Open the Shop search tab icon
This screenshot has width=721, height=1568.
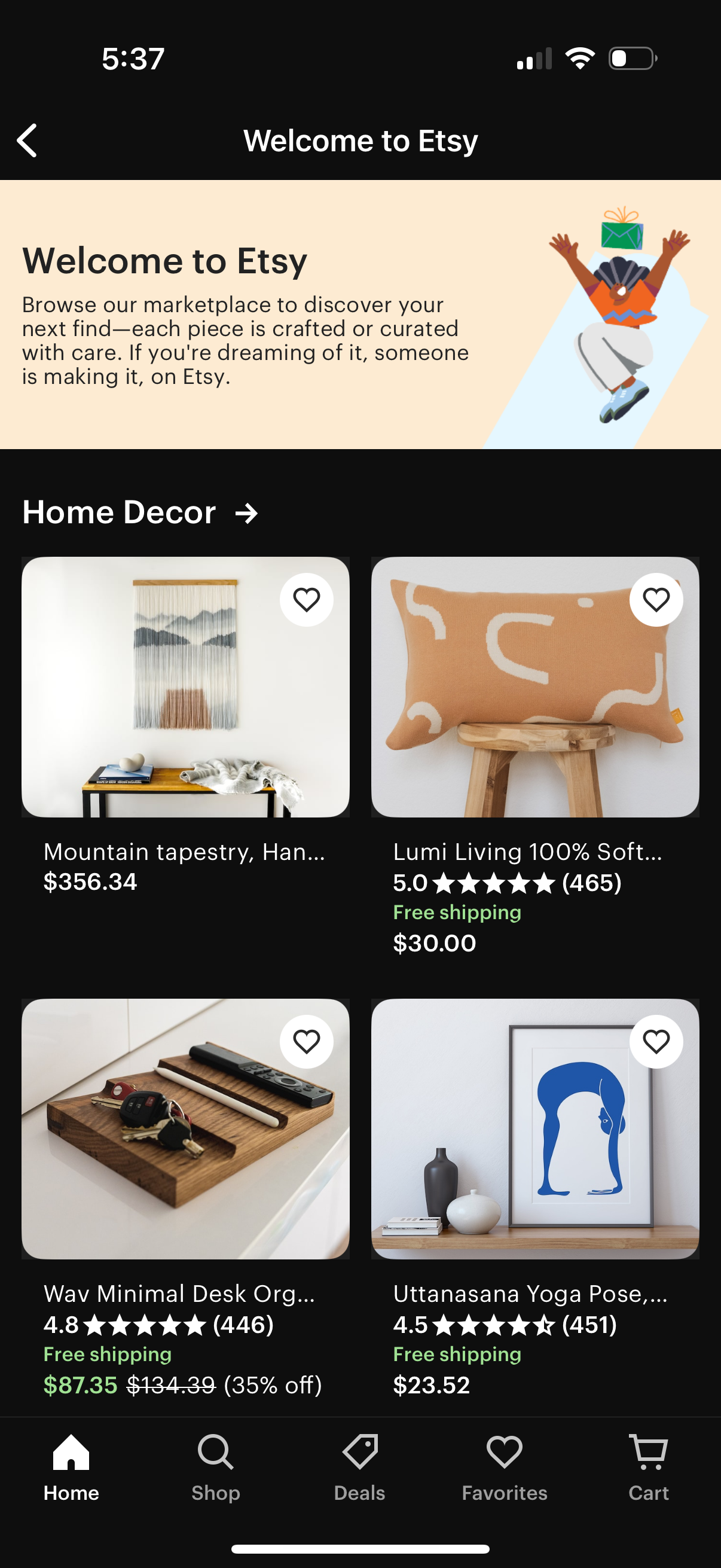tap(215, 1453)
